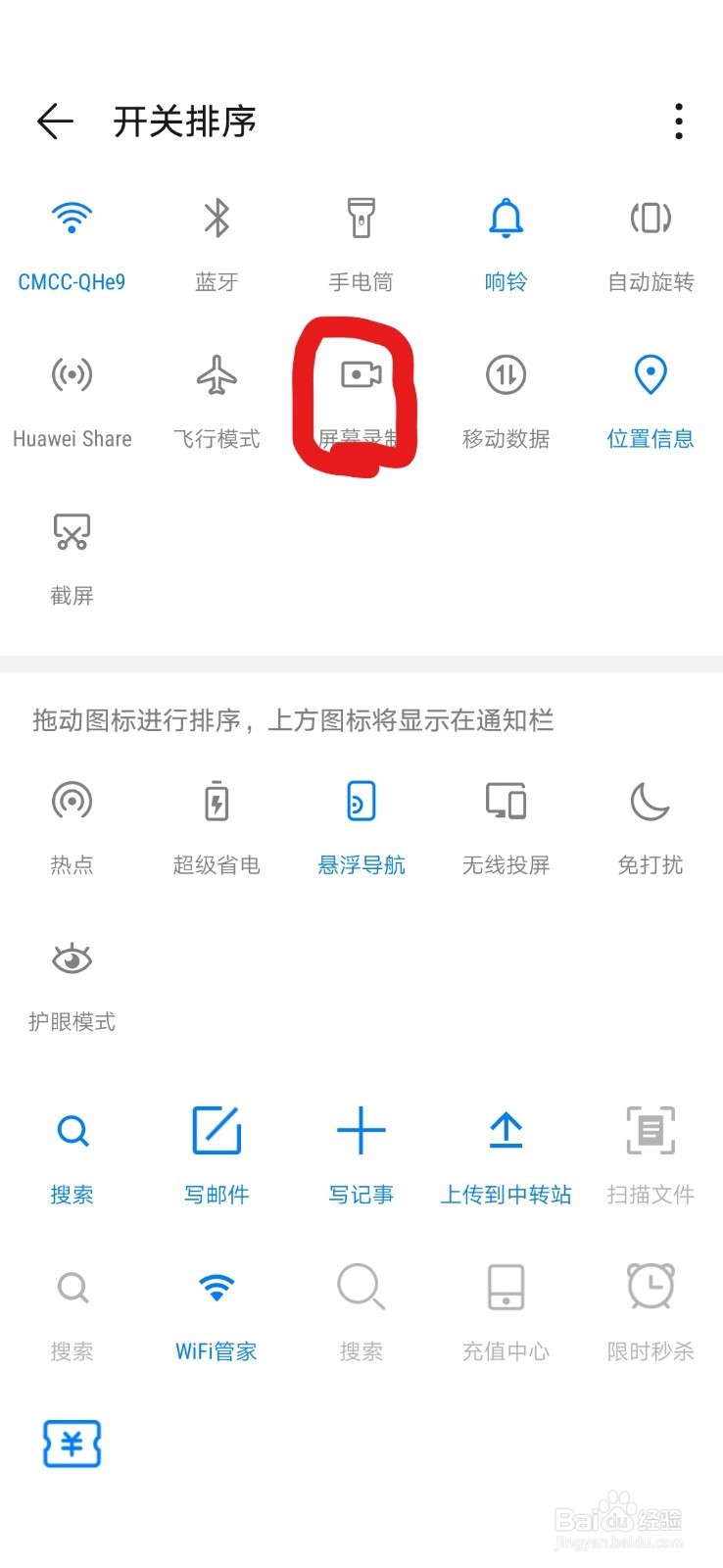Image resolution: width=723 pixels, height=1568 pixels.
Task: Open the eye comfort 护眼模式 icon
Action: (72, 960)
